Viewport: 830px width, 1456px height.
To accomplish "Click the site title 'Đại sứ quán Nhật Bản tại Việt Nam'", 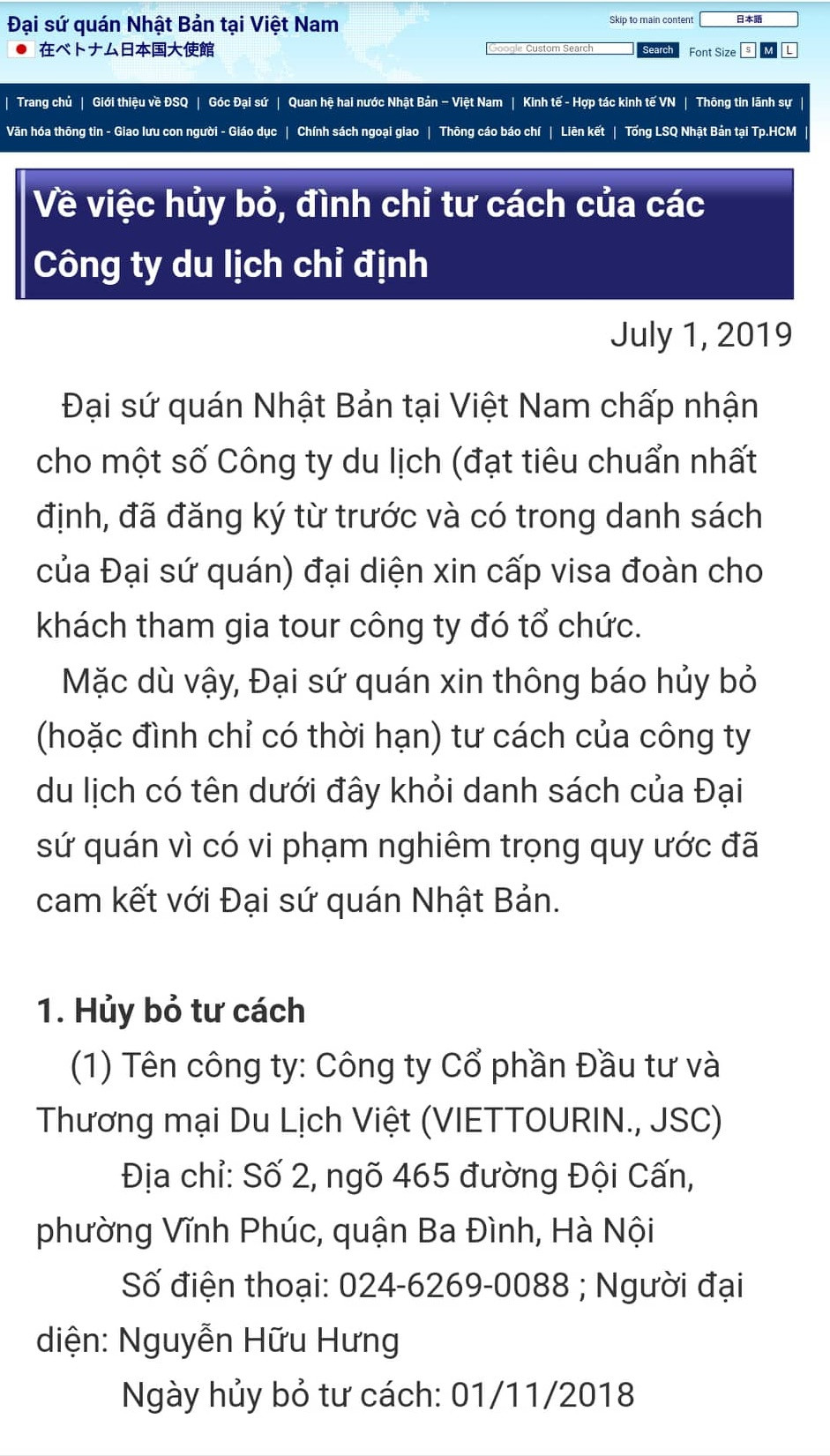I will coord(173,25).
